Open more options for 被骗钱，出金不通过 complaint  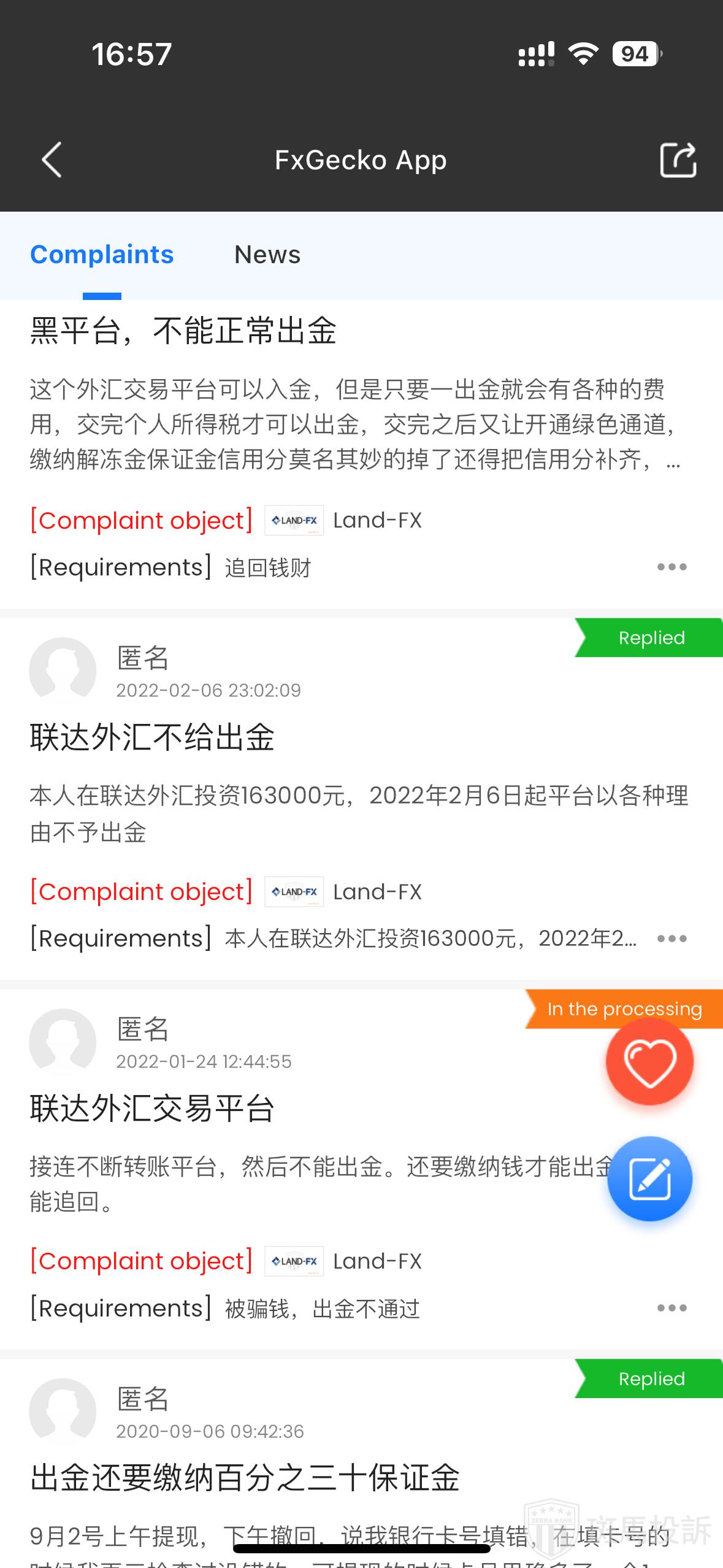pos(671,1307)
